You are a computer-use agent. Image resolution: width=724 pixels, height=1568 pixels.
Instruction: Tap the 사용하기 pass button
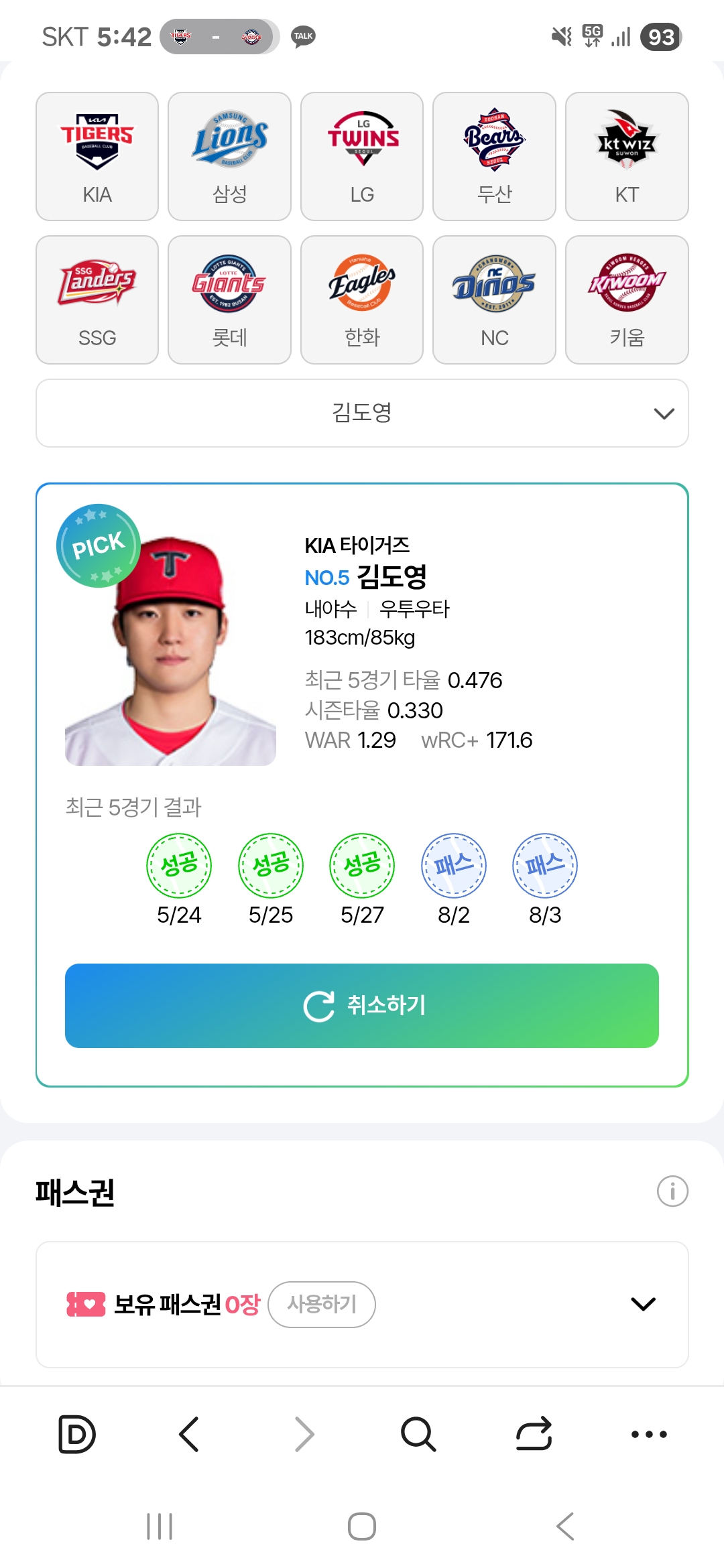point(322,1304)
